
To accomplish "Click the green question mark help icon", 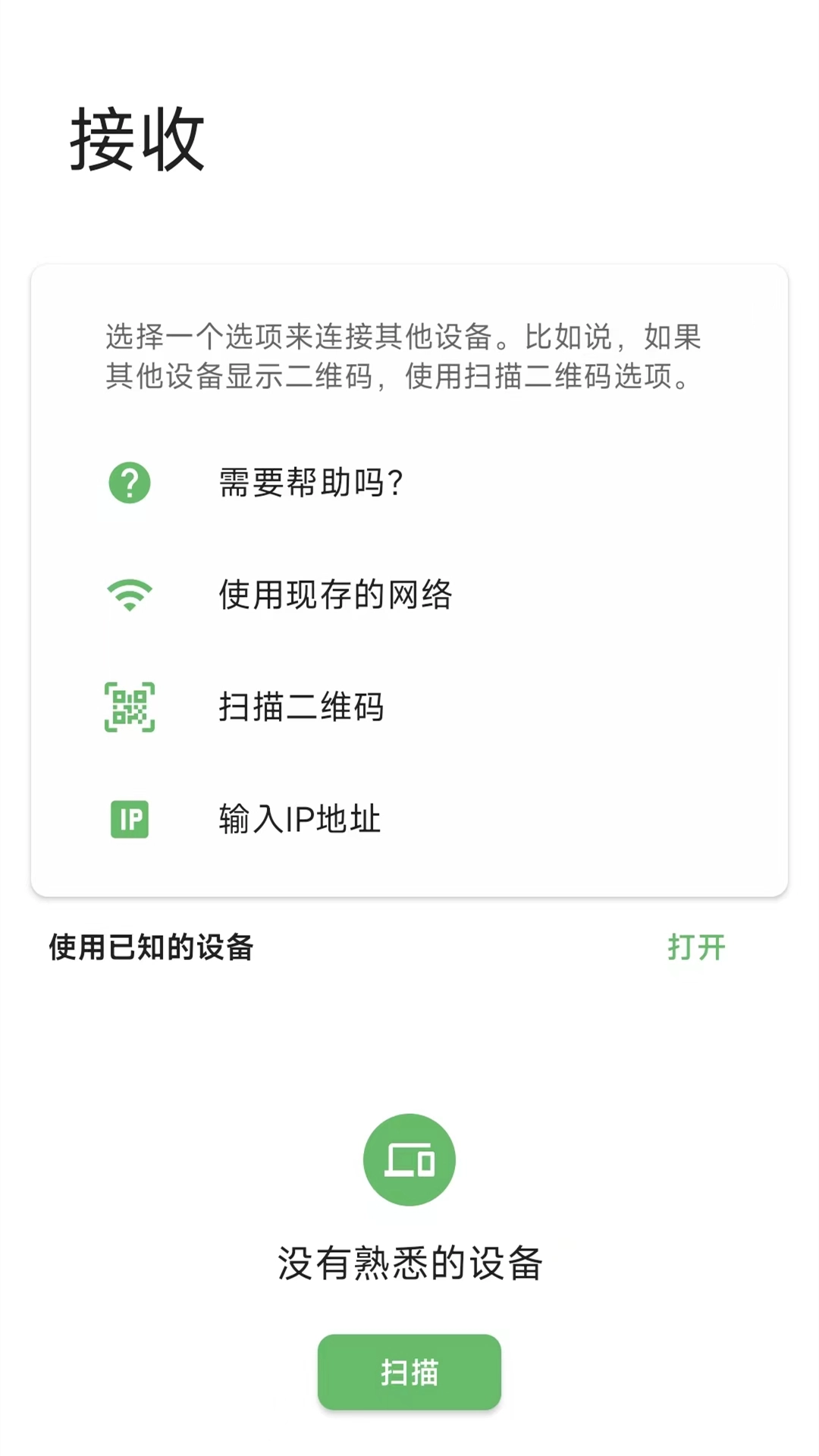I will coord(130,482).
